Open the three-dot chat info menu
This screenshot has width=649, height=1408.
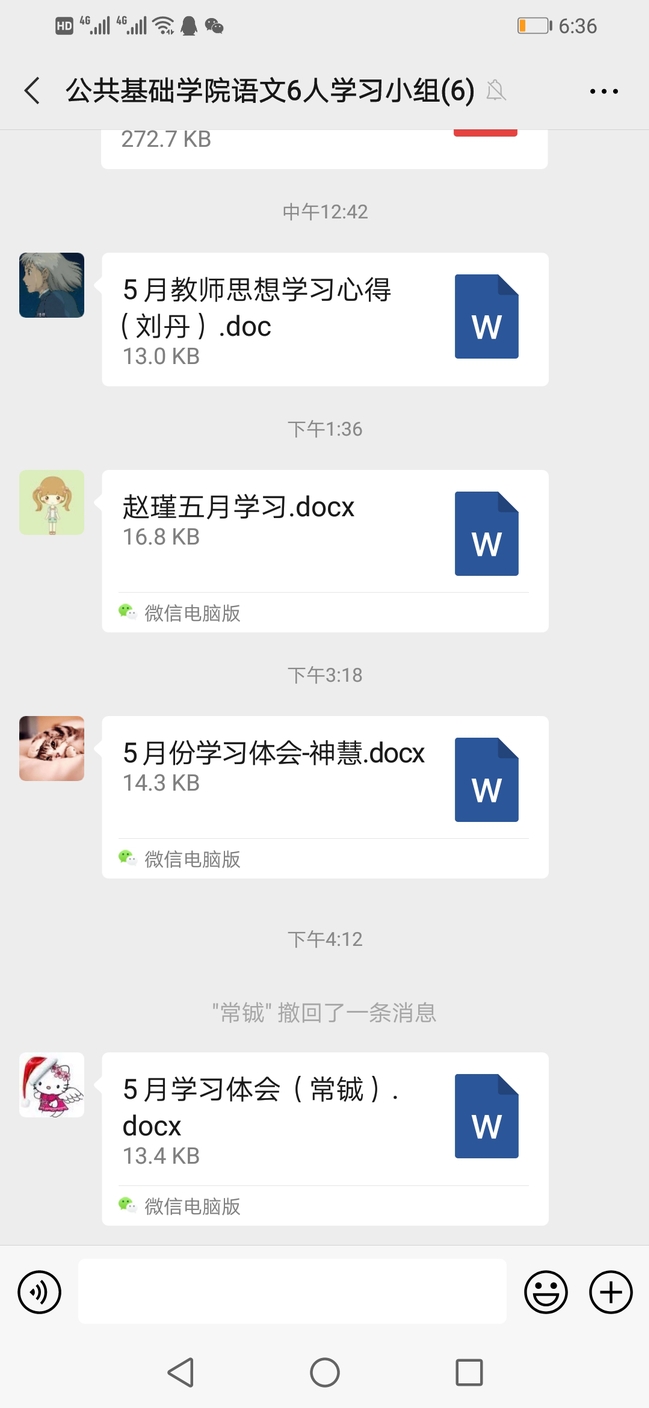tap(604, 91)
